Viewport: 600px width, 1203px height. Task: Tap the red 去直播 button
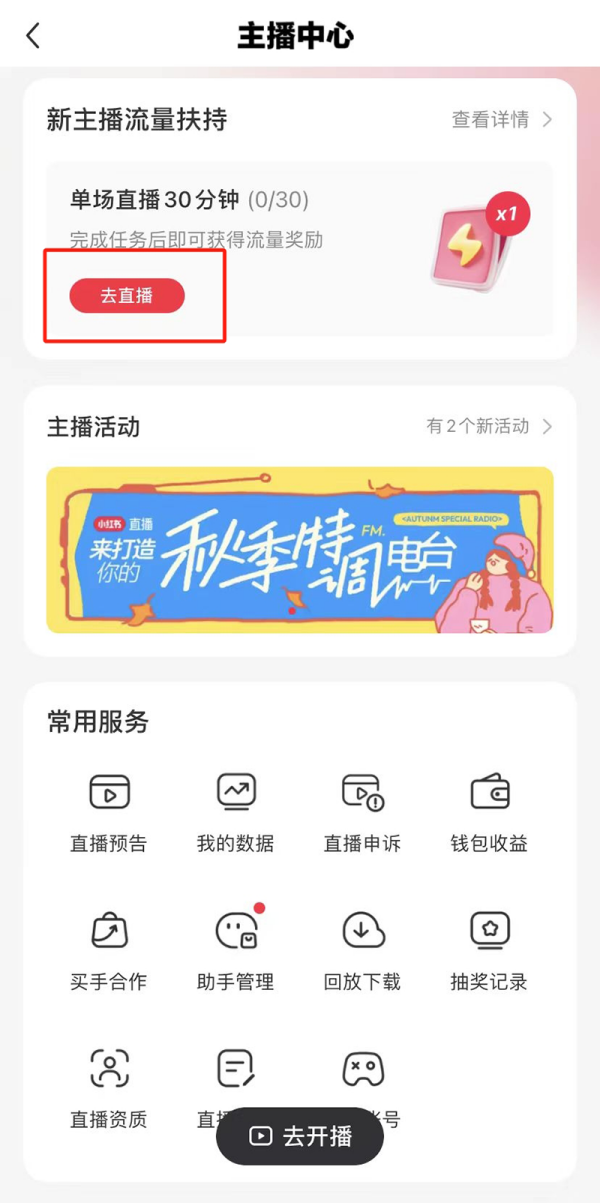tap(127, 296)
